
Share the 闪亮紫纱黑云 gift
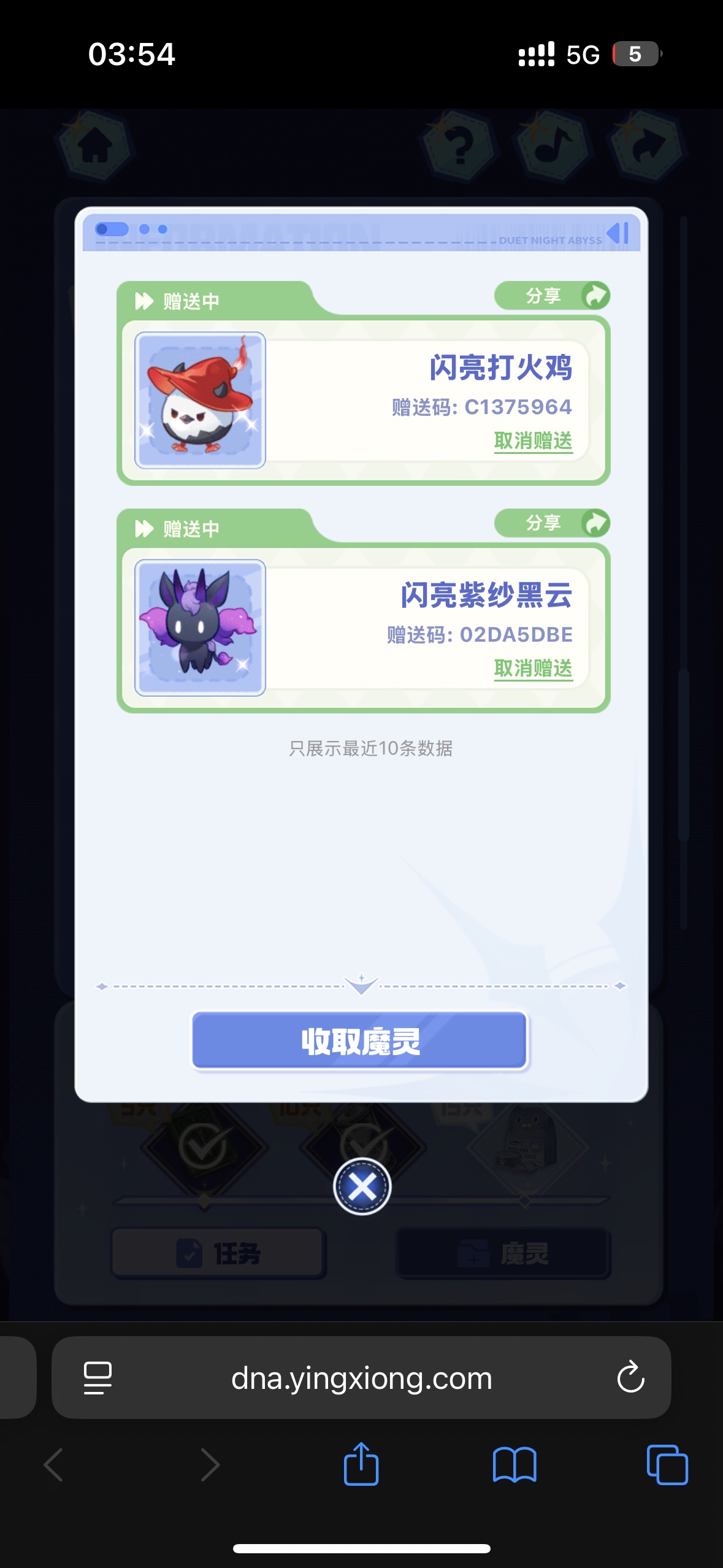(x=552, y=523)
